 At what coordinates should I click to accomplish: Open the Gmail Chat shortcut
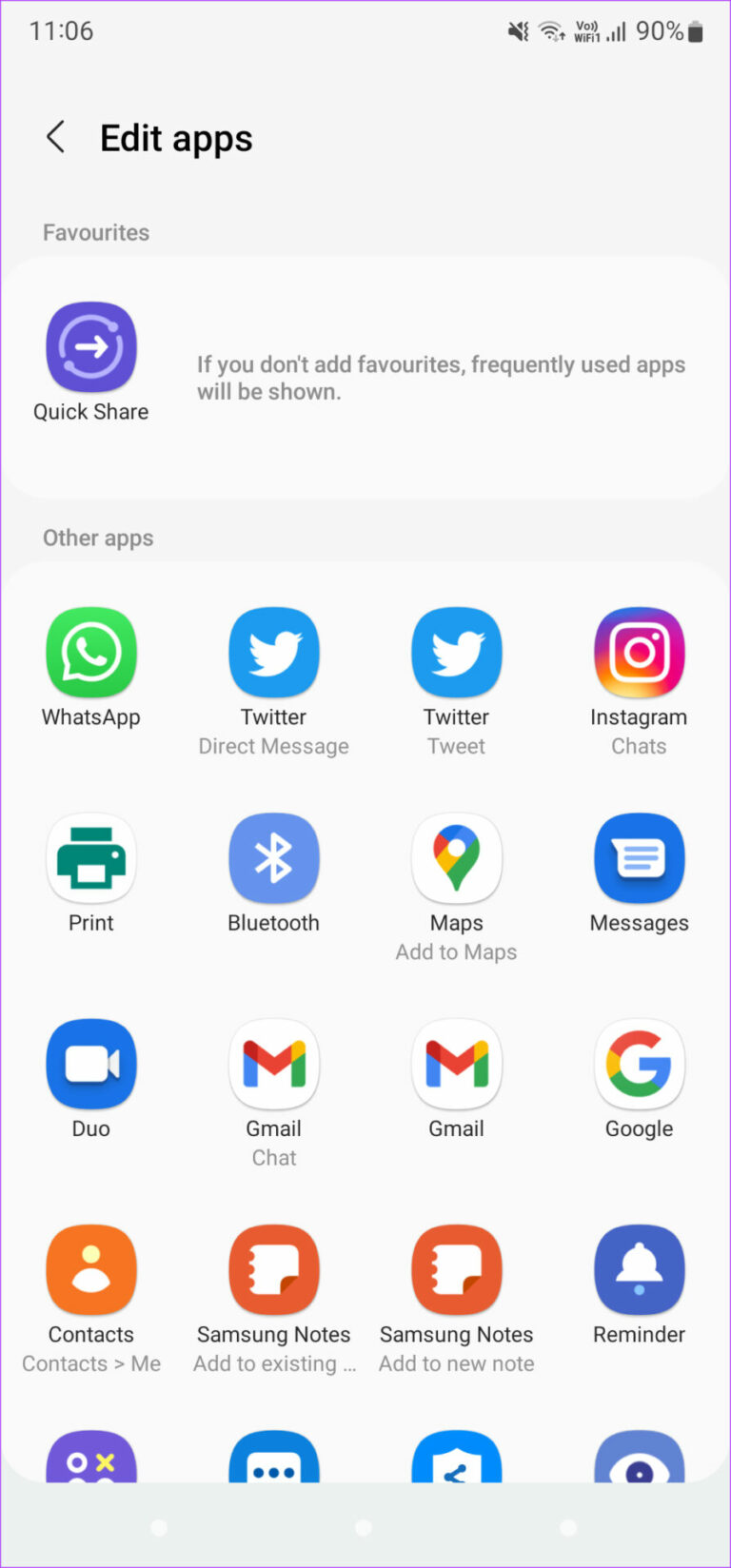point(273,1064)
